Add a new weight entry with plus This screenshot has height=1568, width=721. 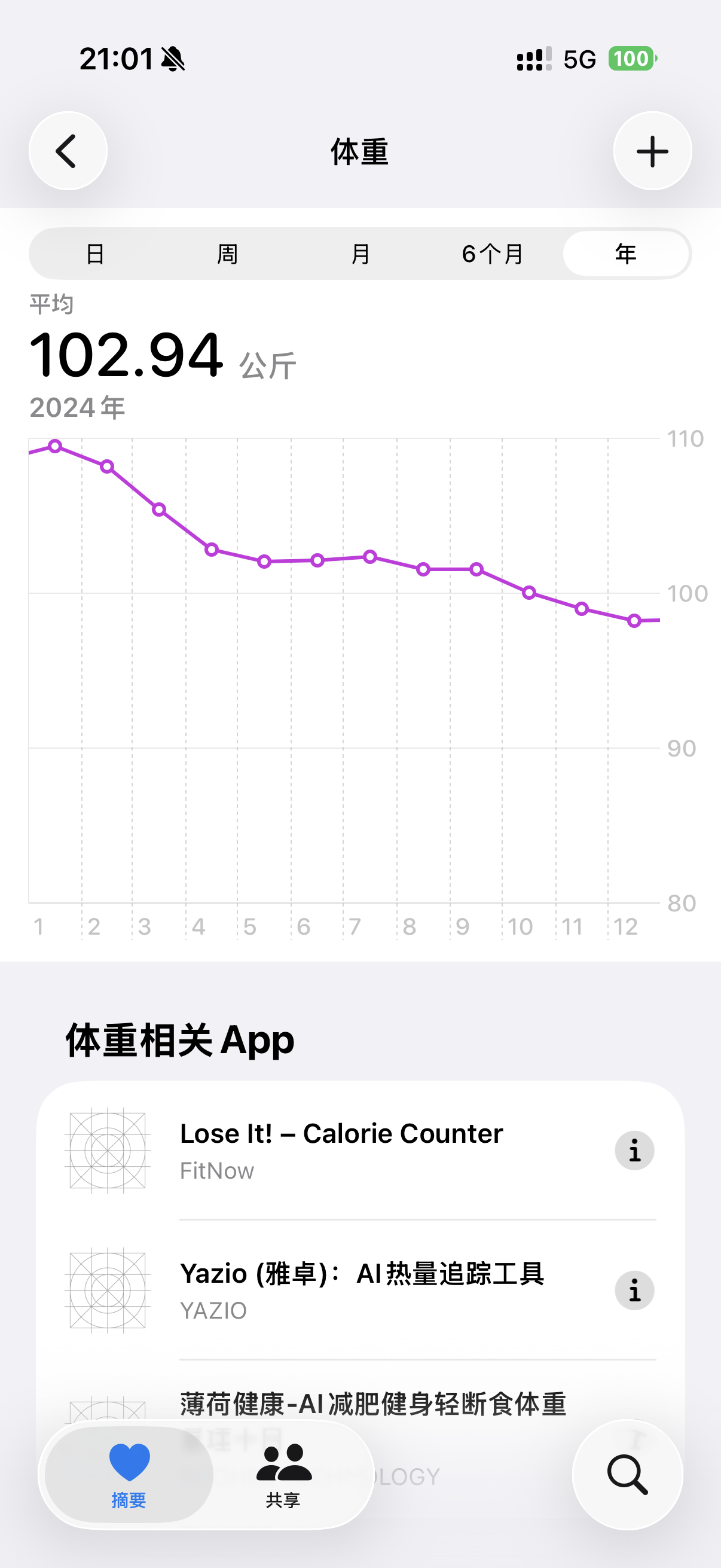coord(652,151)
